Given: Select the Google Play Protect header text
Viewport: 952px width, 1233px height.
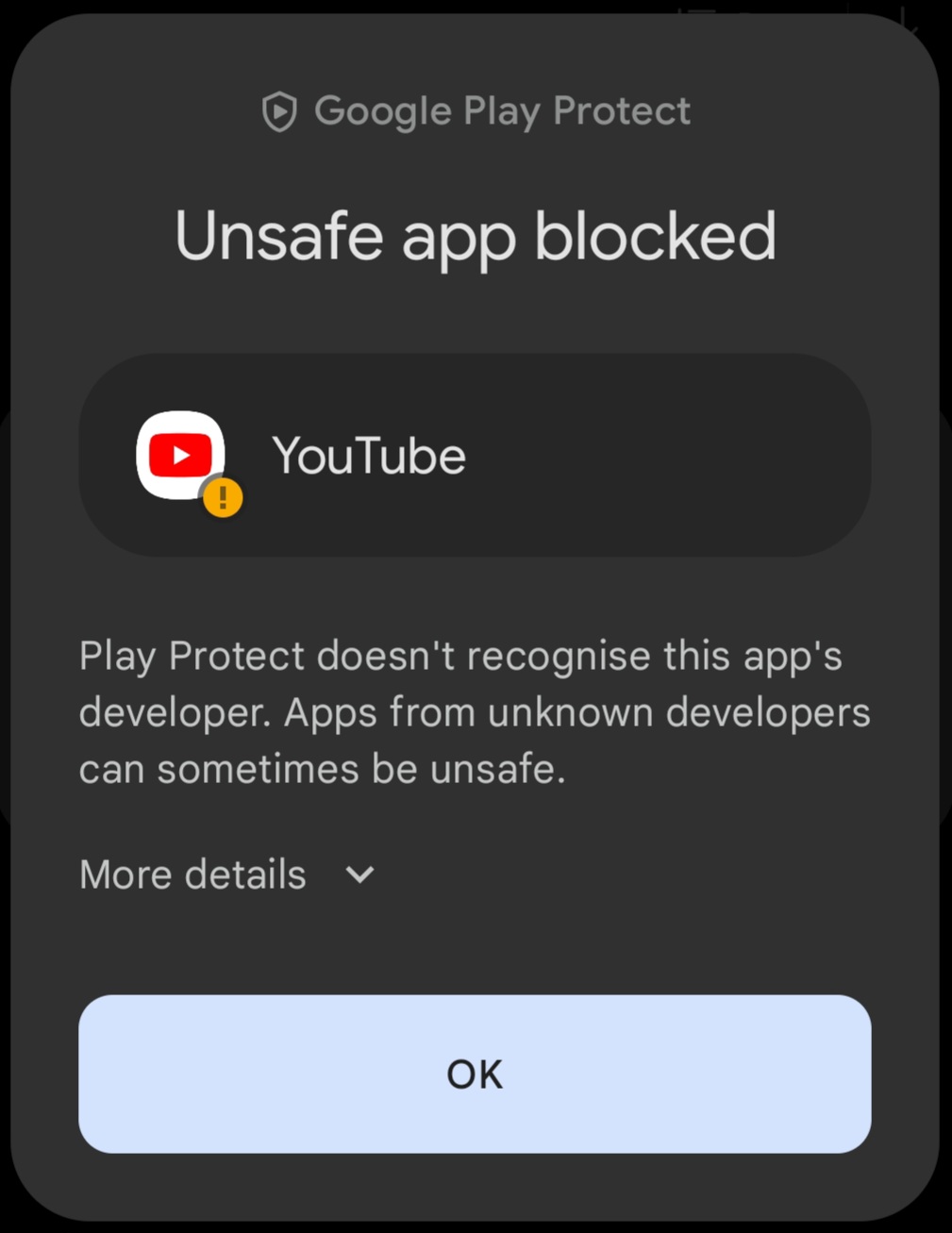Looking at the screenshot, I should point(502,110).
